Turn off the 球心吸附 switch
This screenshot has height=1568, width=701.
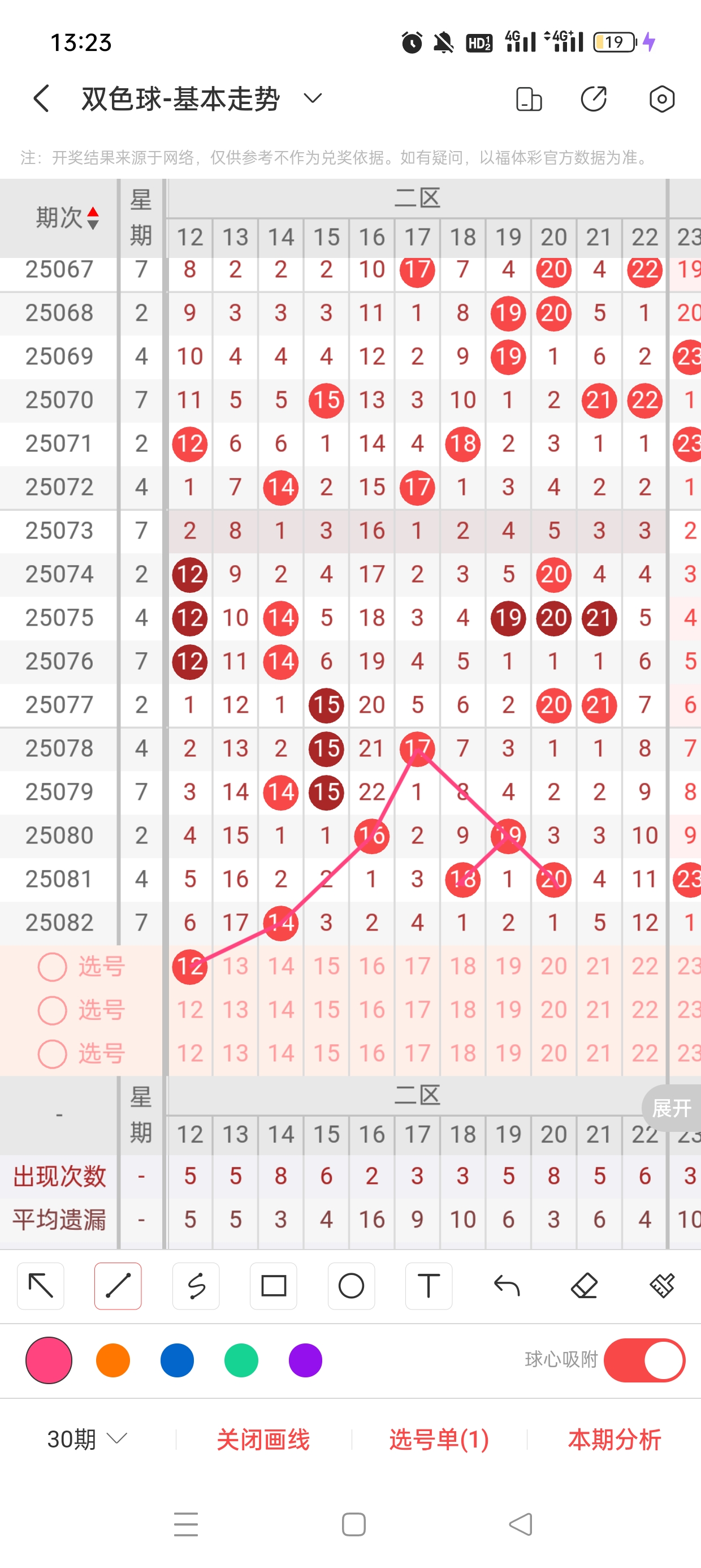(644, 1360)
